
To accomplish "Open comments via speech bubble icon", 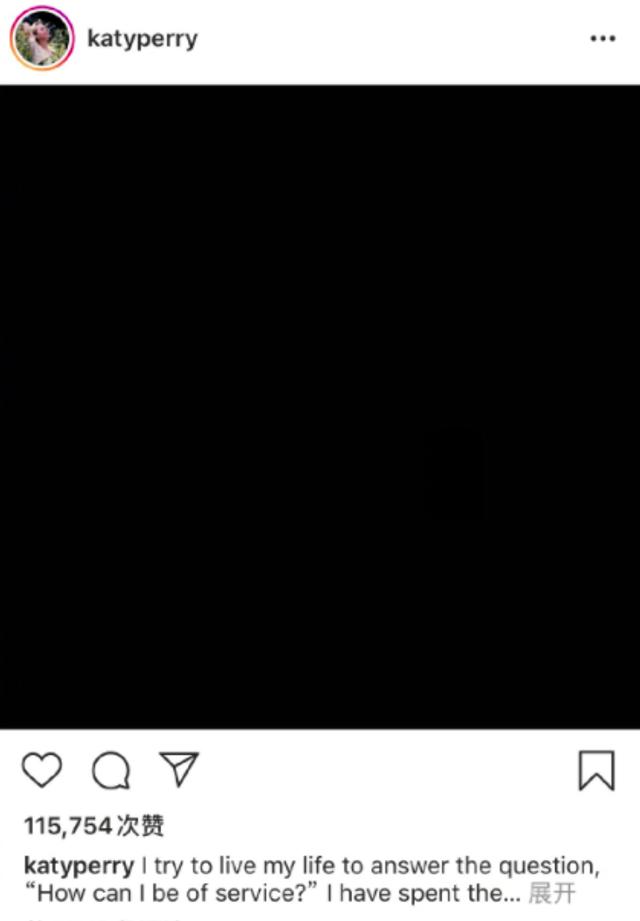I will (111, 770).
